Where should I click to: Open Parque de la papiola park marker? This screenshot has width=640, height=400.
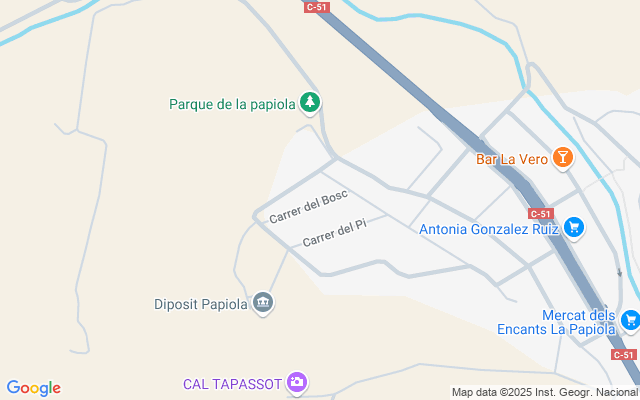click(311, 102)
